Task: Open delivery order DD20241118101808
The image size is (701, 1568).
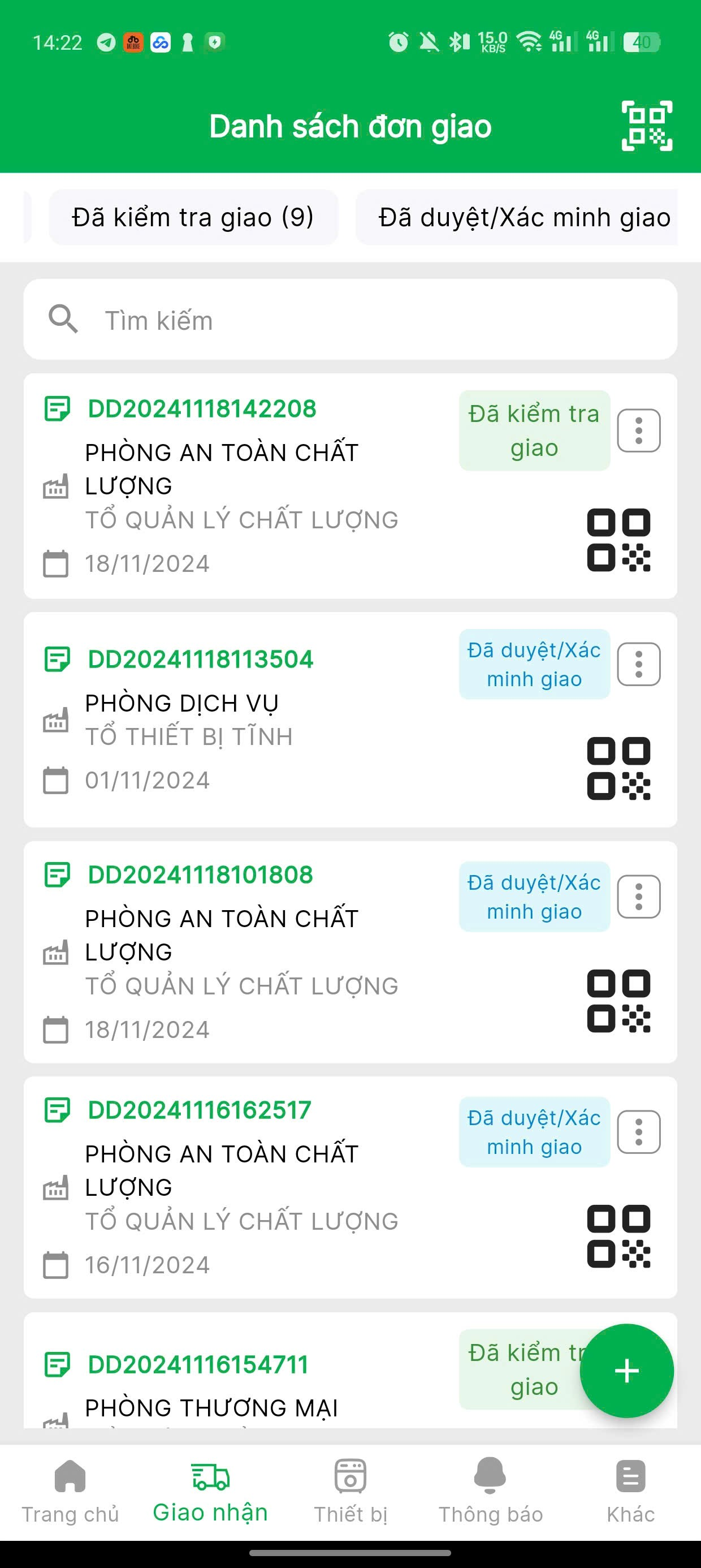Action: [200, 875]
